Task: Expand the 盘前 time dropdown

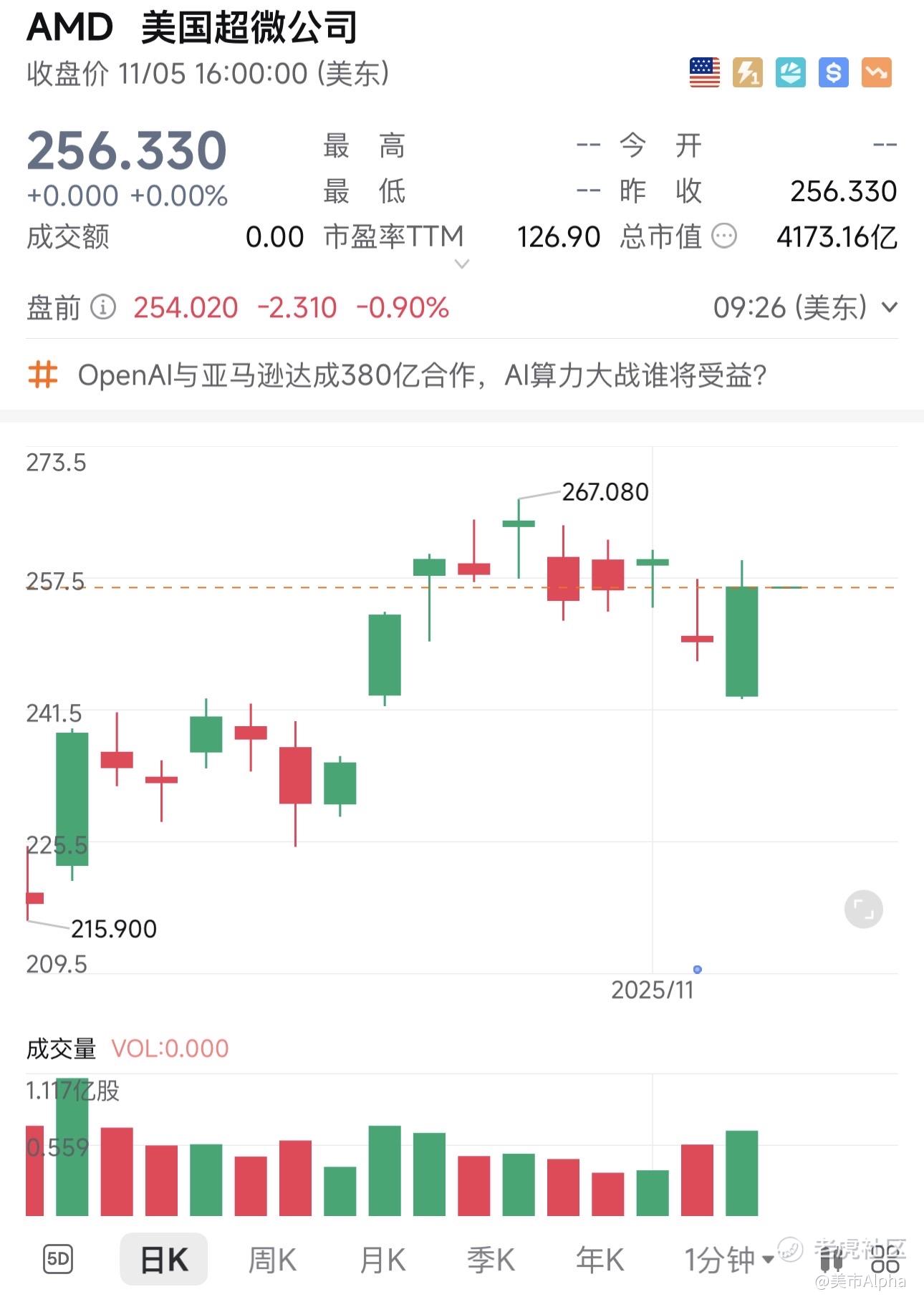Action: [x=890, y=308]
